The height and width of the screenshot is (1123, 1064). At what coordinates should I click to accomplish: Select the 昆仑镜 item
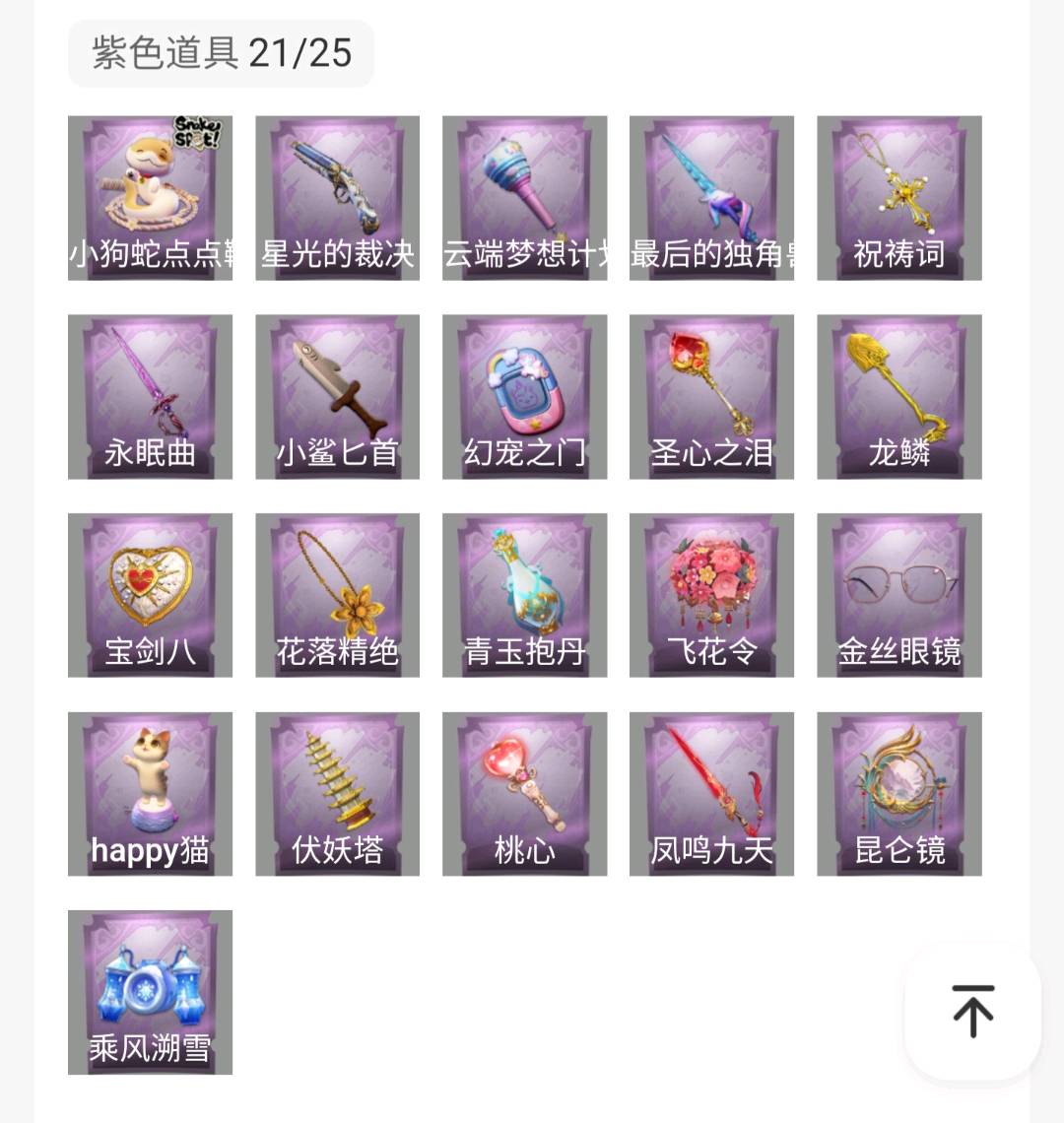[x=899, y=794]
